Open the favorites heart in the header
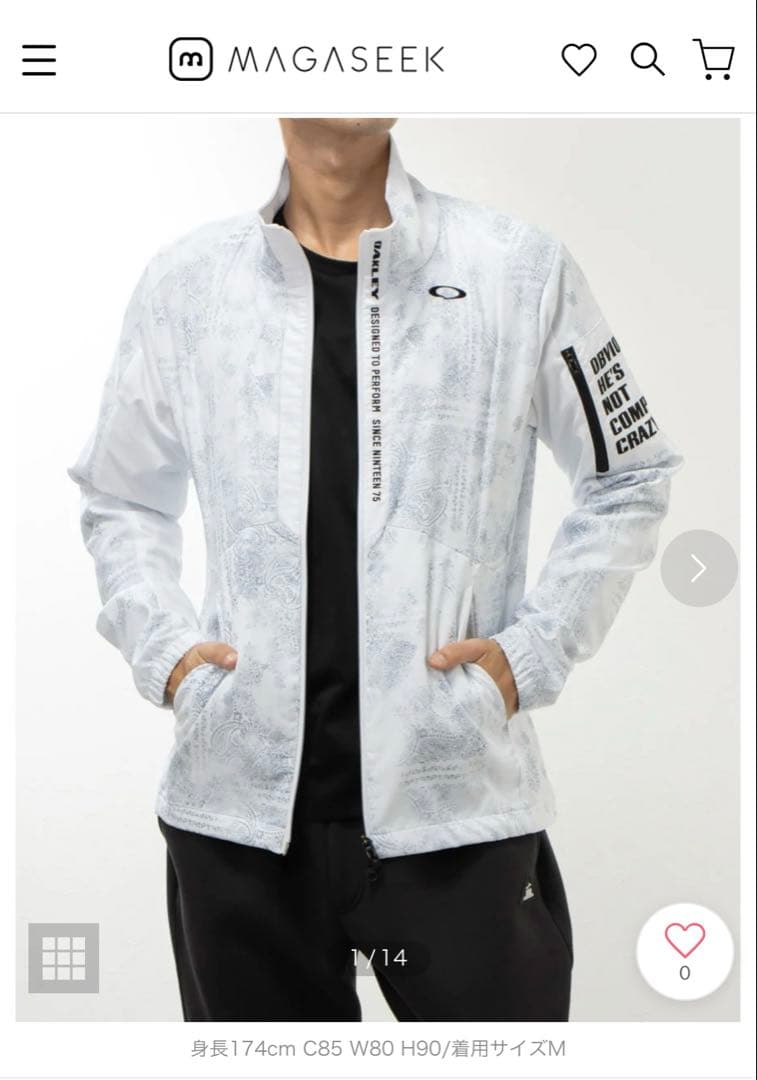This screenshot has height=1080, width=757. (x=578, y=60)
